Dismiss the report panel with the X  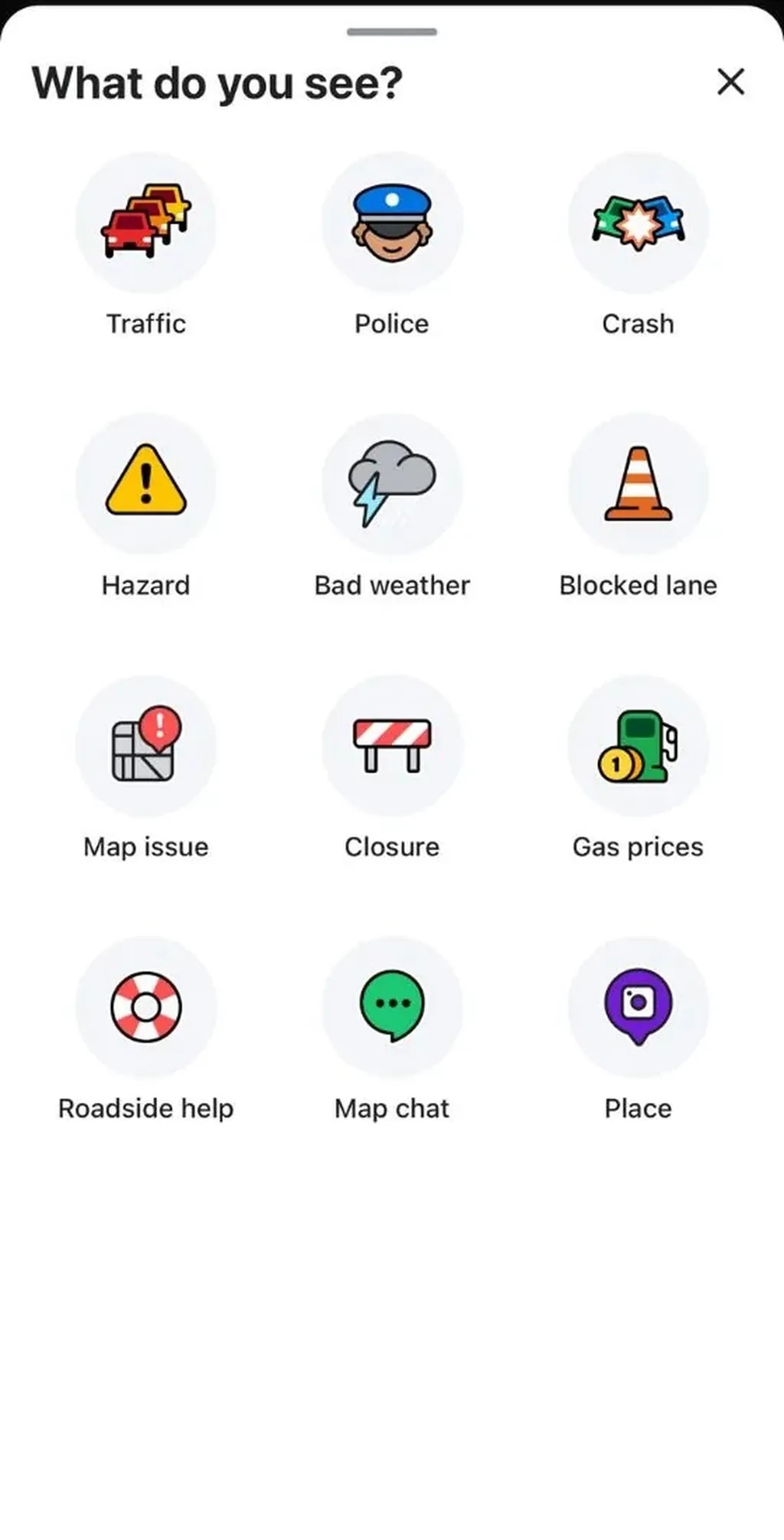point(730,82)
